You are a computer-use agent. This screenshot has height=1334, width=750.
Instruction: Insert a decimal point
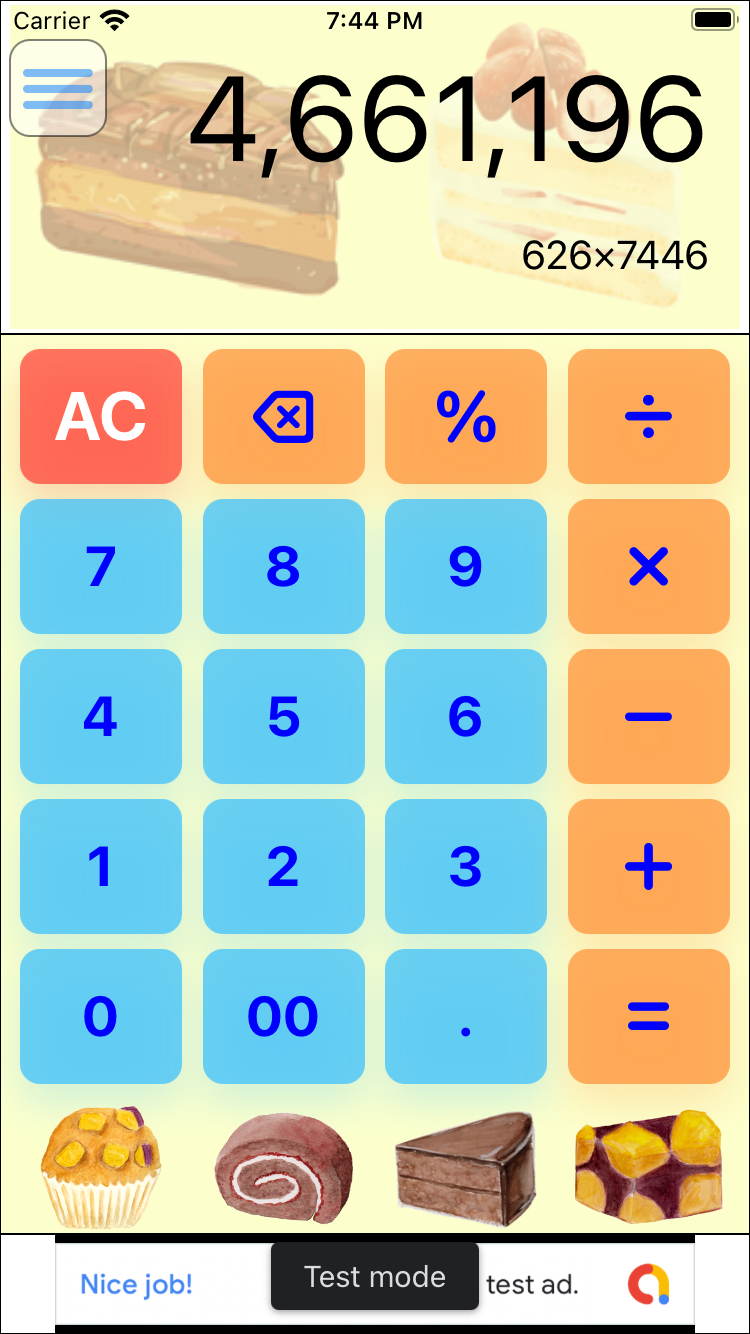pyautogui.click(x=466, y=1016)
